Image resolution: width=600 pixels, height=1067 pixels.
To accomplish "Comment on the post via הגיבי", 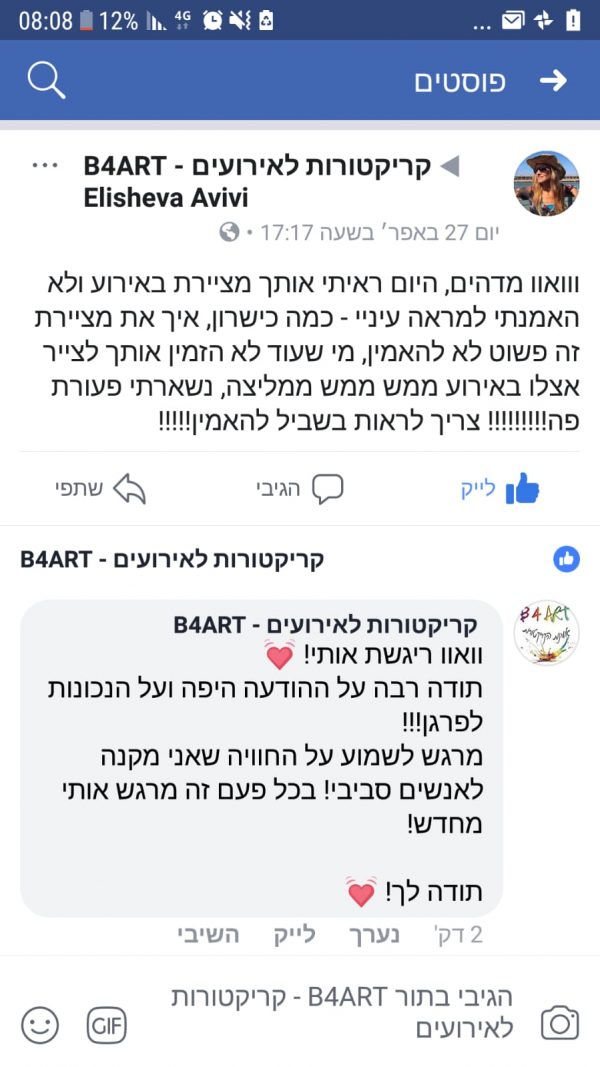I will 299,489.
